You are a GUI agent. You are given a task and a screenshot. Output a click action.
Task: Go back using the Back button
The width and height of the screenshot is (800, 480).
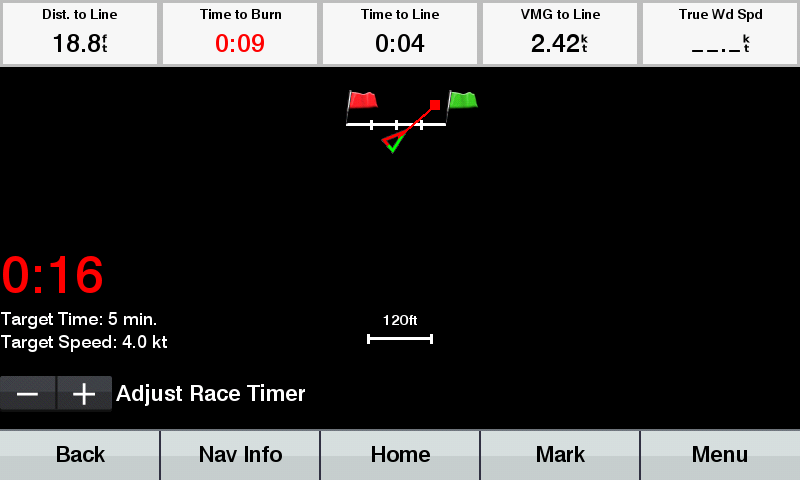(x=80, y=455)
